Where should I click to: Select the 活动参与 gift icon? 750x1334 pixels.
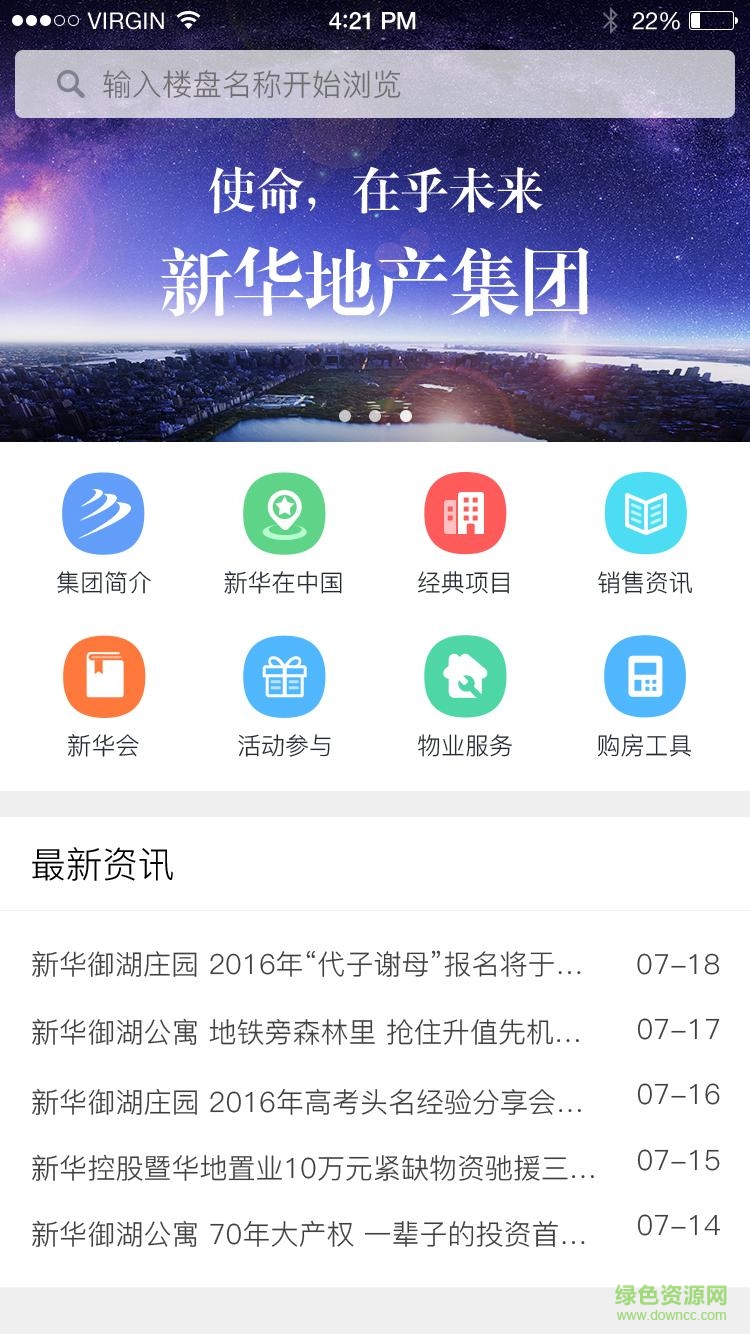[x=284, y=675]
